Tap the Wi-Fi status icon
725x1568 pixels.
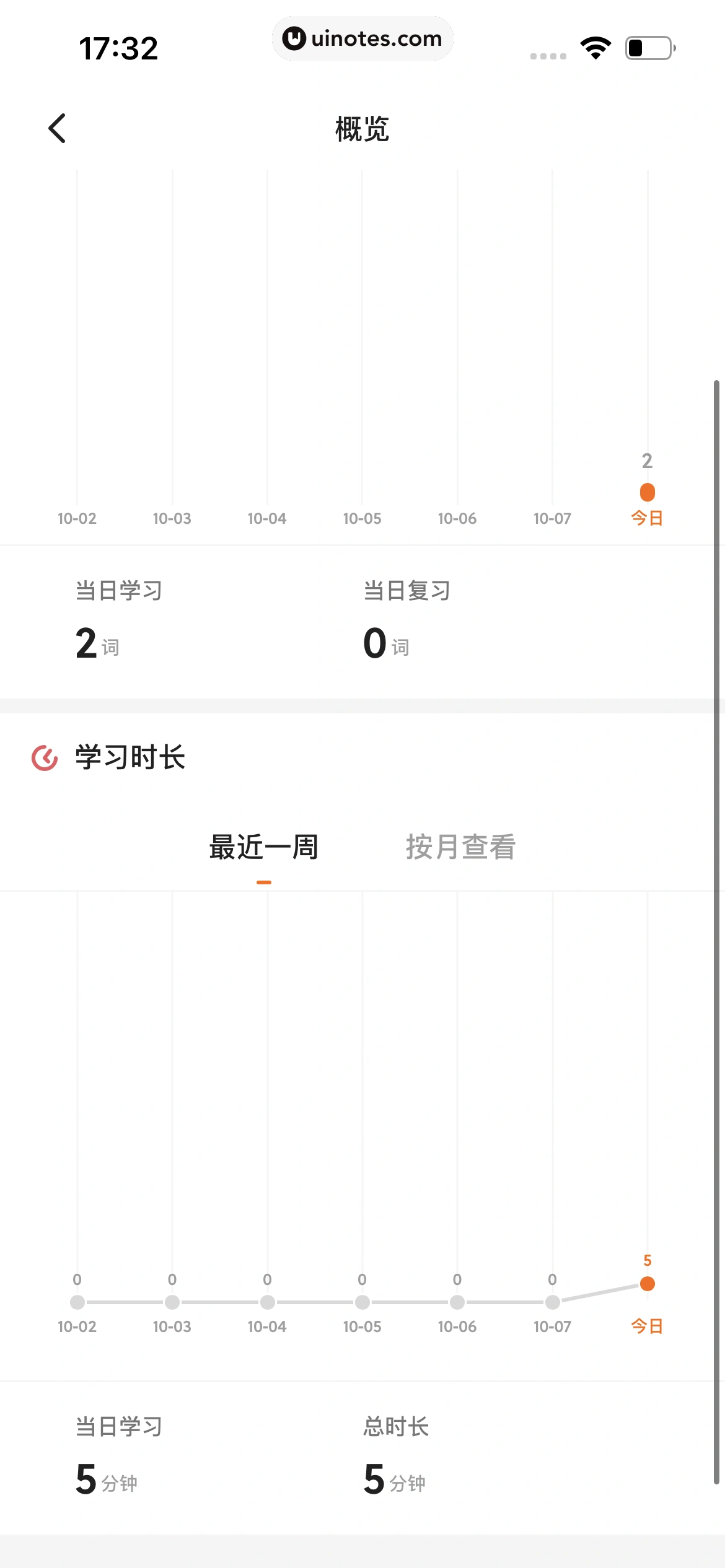(x=595, y=47)
